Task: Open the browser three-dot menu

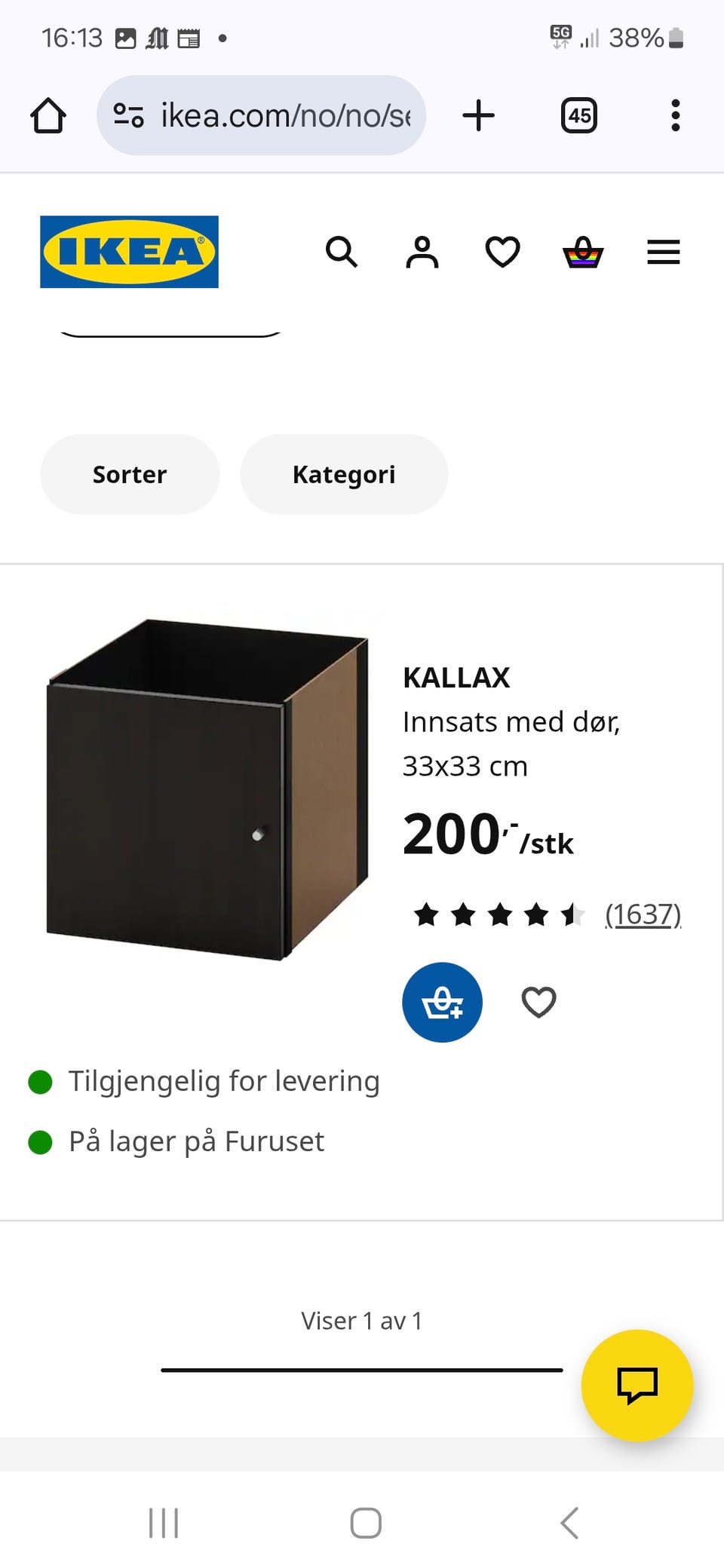Action: coord(675,115)
